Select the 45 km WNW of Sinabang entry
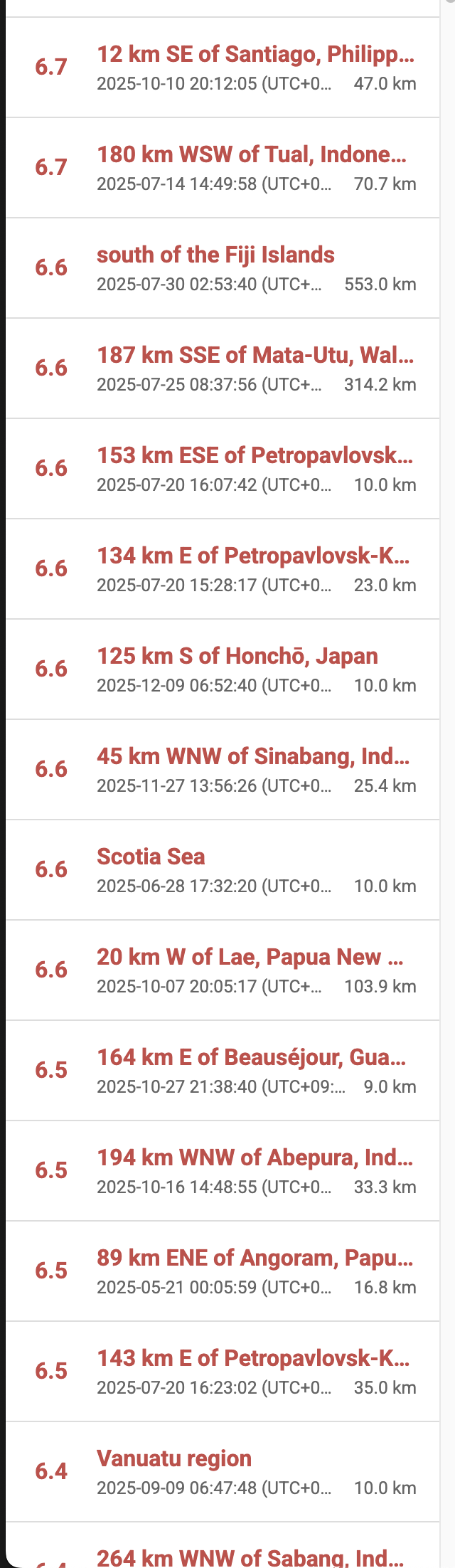455x1568 pixels. (253, 757)
